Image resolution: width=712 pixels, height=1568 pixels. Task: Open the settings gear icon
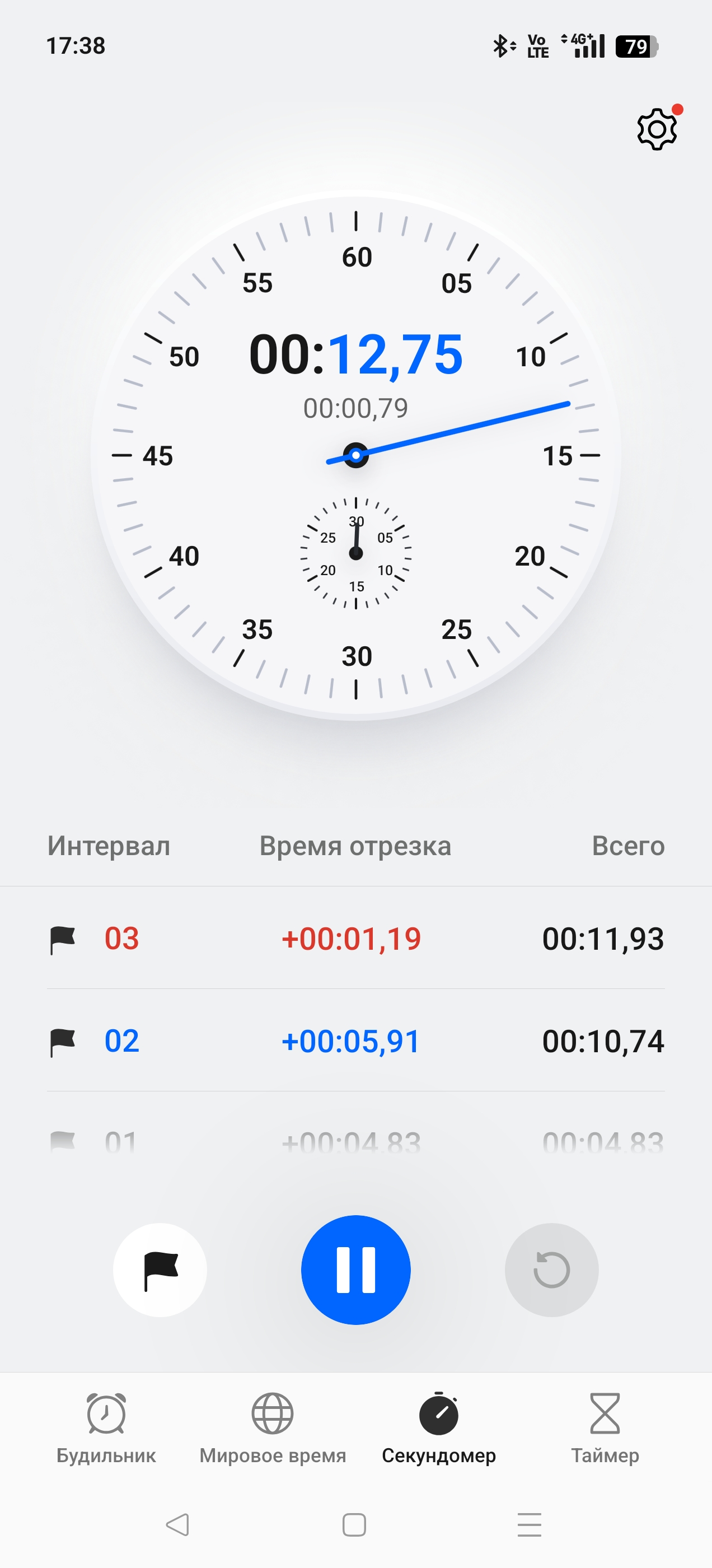pos(657,129)
